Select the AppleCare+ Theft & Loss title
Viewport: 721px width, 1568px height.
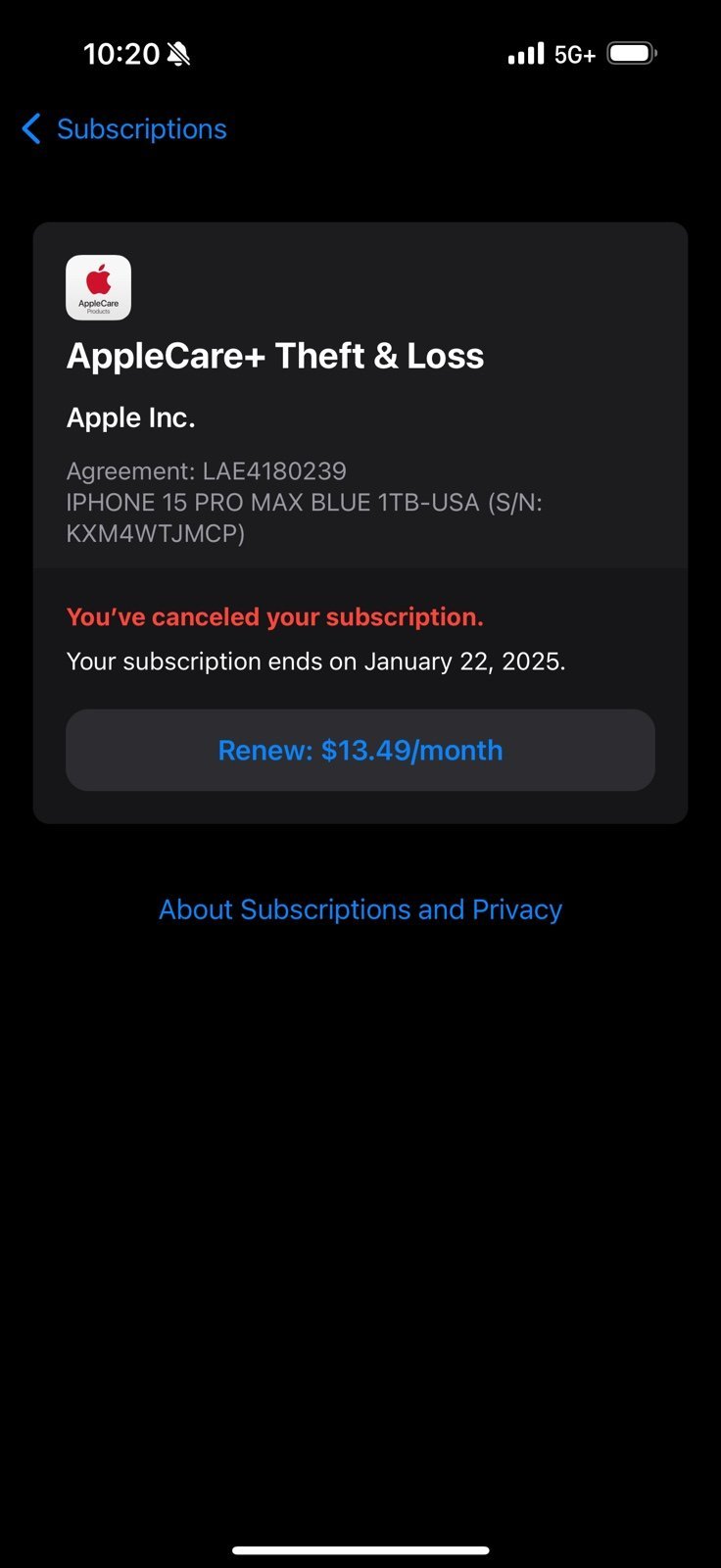tap(275, 355)
